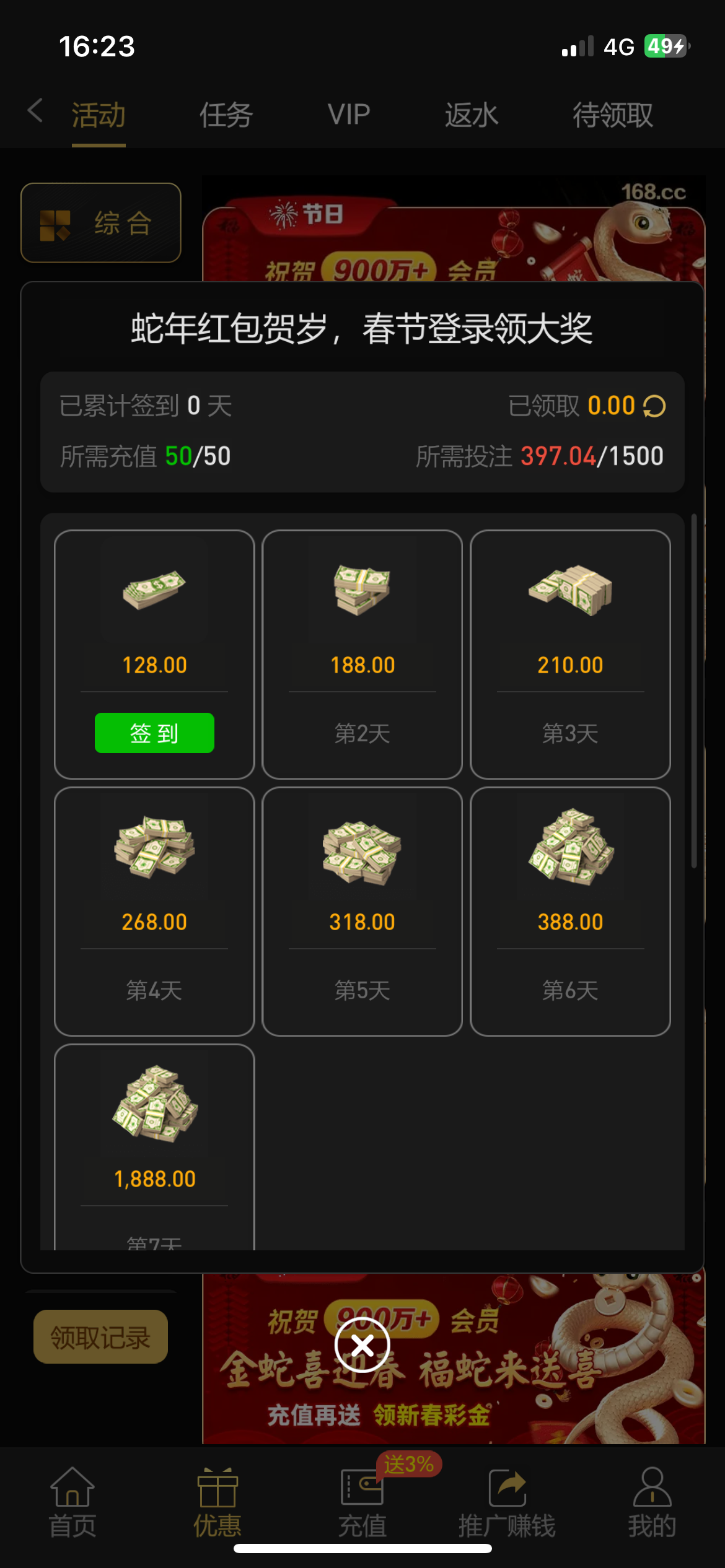
Task: Switch to the 任务 tab
Action: click(x=226, y=115)
